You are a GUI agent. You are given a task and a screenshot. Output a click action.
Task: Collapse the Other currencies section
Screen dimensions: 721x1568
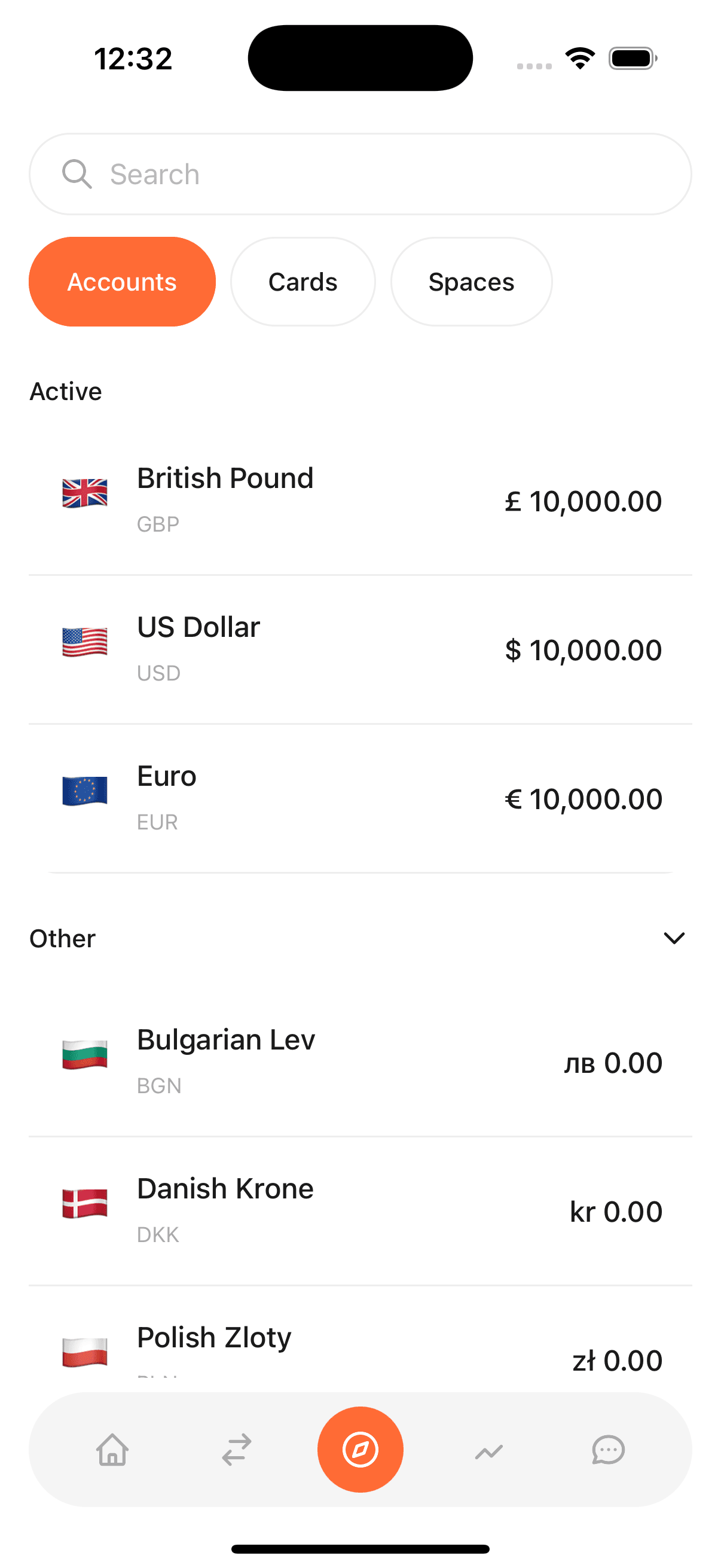click(x=674, y=938)
